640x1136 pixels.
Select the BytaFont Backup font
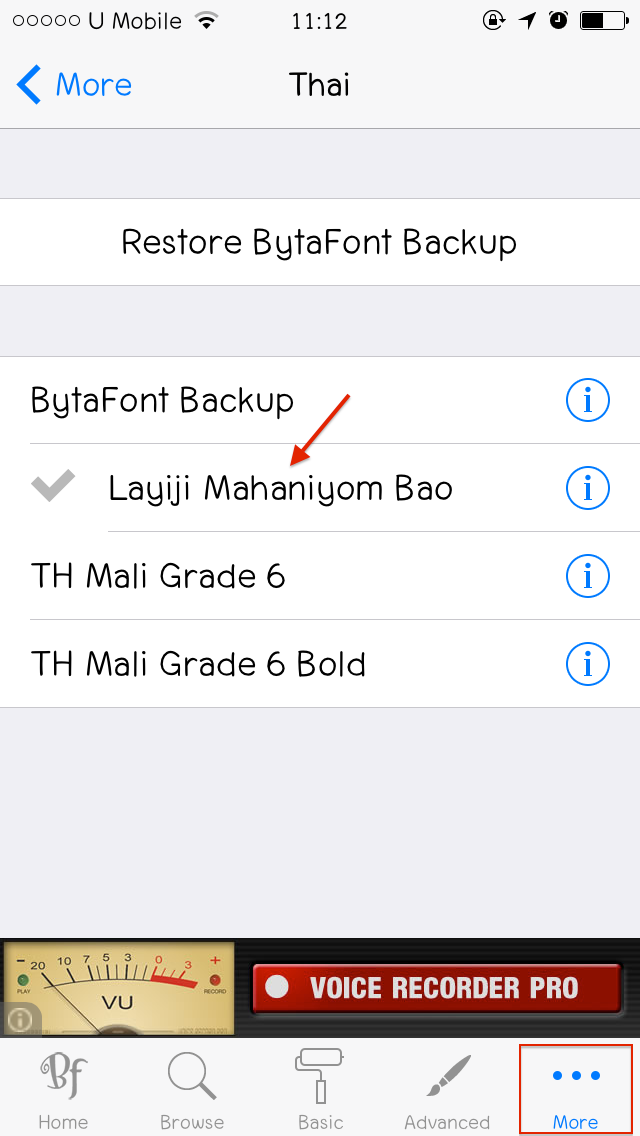click(163, 400)
